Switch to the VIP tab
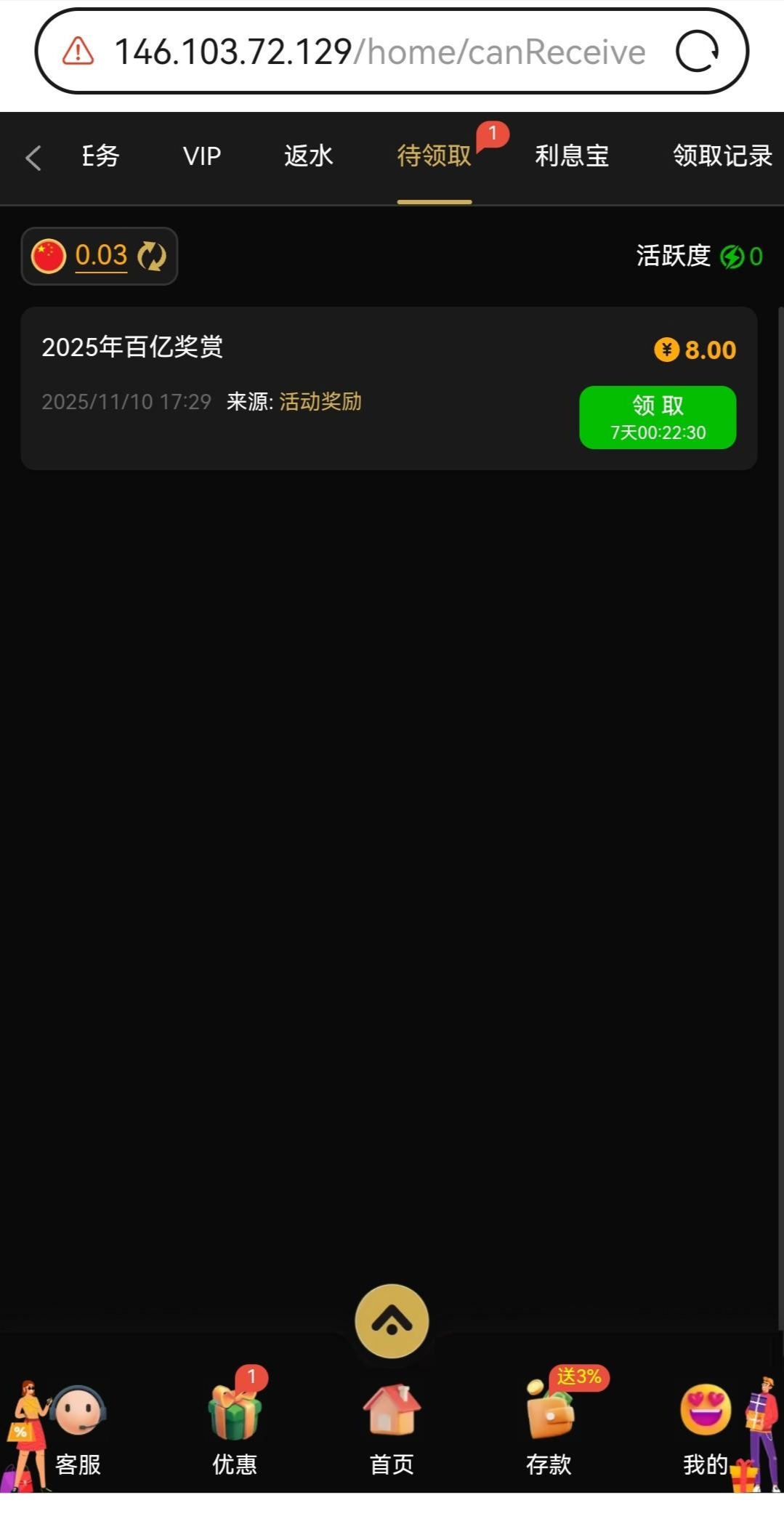The image size is (784, 1516). (x=201, y=156)
